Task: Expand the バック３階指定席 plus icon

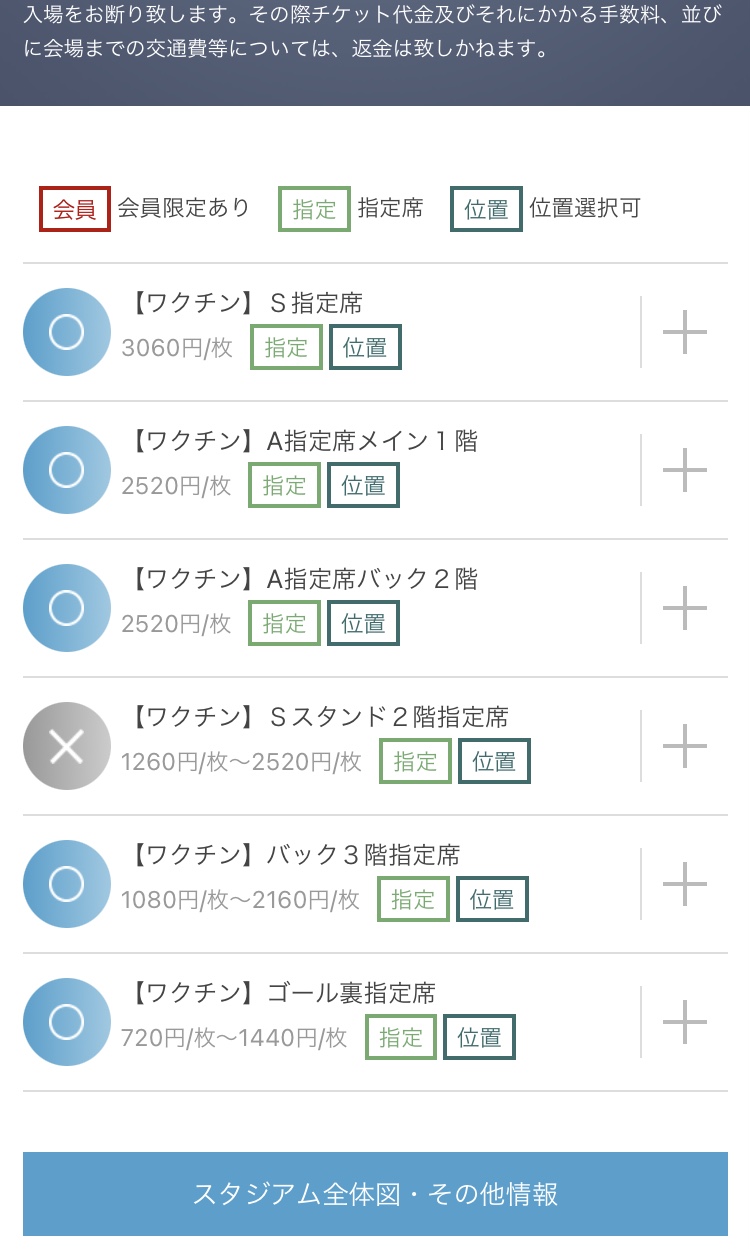Action: click(685, 884)
